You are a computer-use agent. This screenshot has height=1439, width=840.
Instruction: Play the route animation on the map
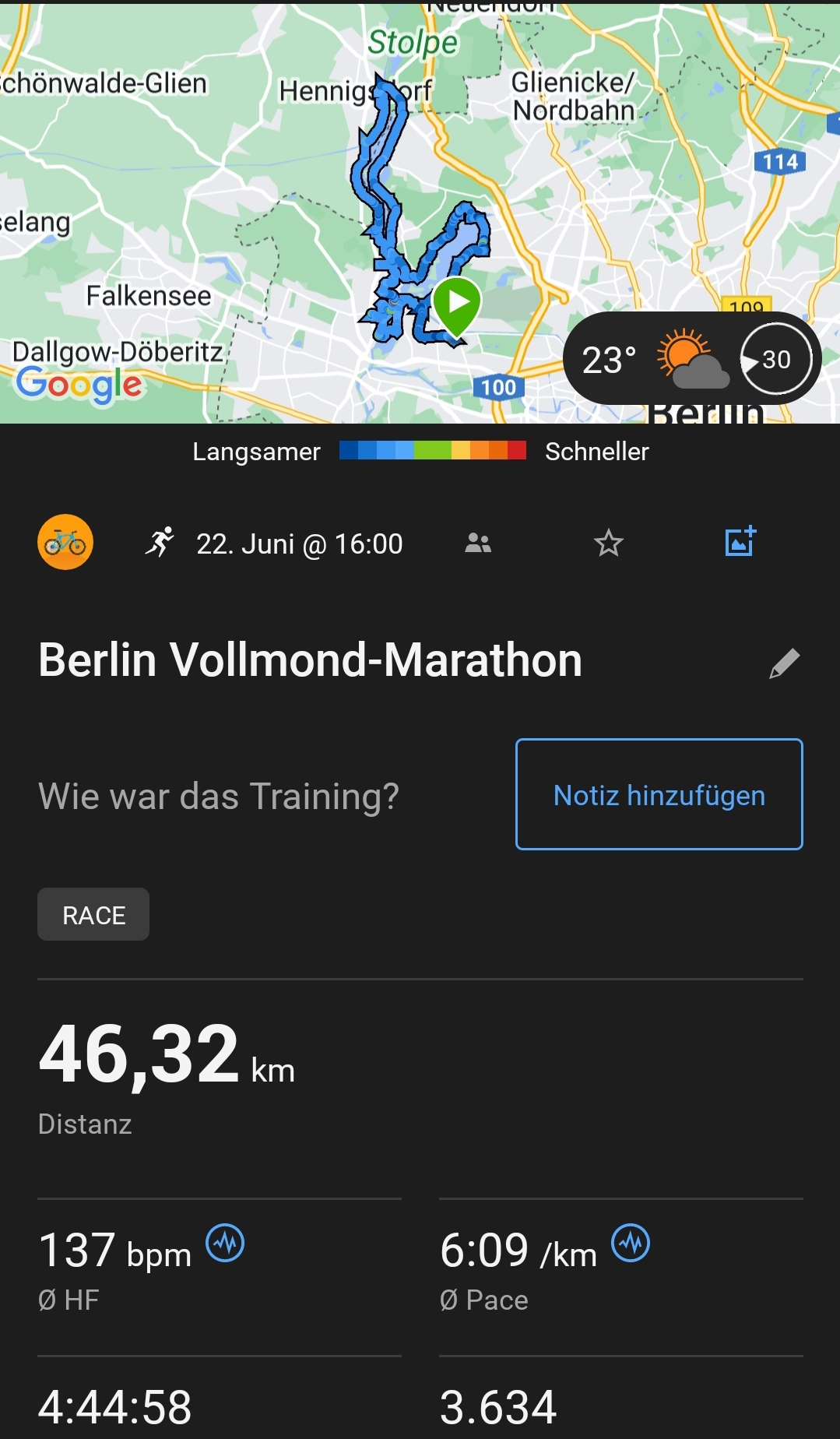(x=456, y=303)
